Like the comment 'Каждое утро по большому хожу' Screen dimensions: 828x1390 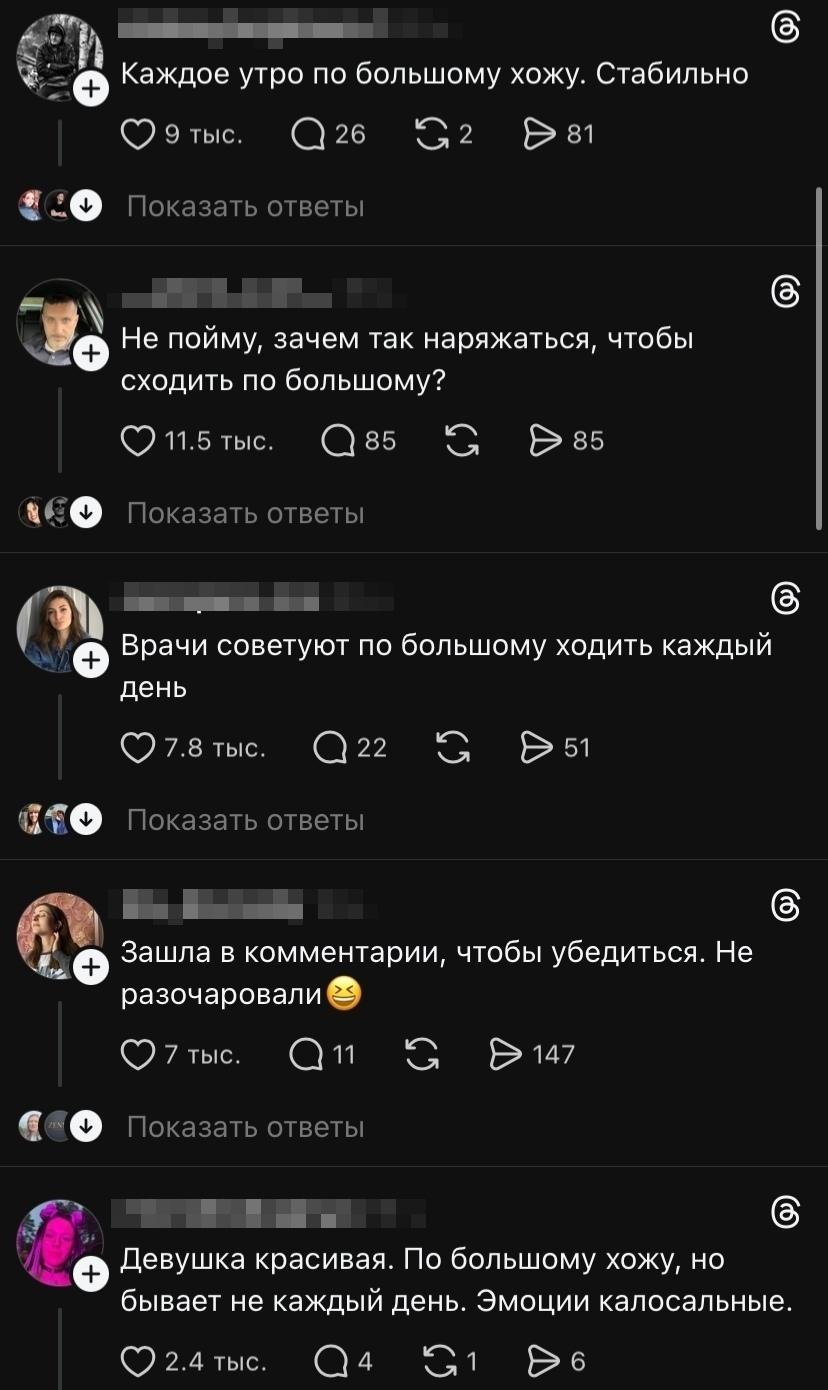[137, 134]
